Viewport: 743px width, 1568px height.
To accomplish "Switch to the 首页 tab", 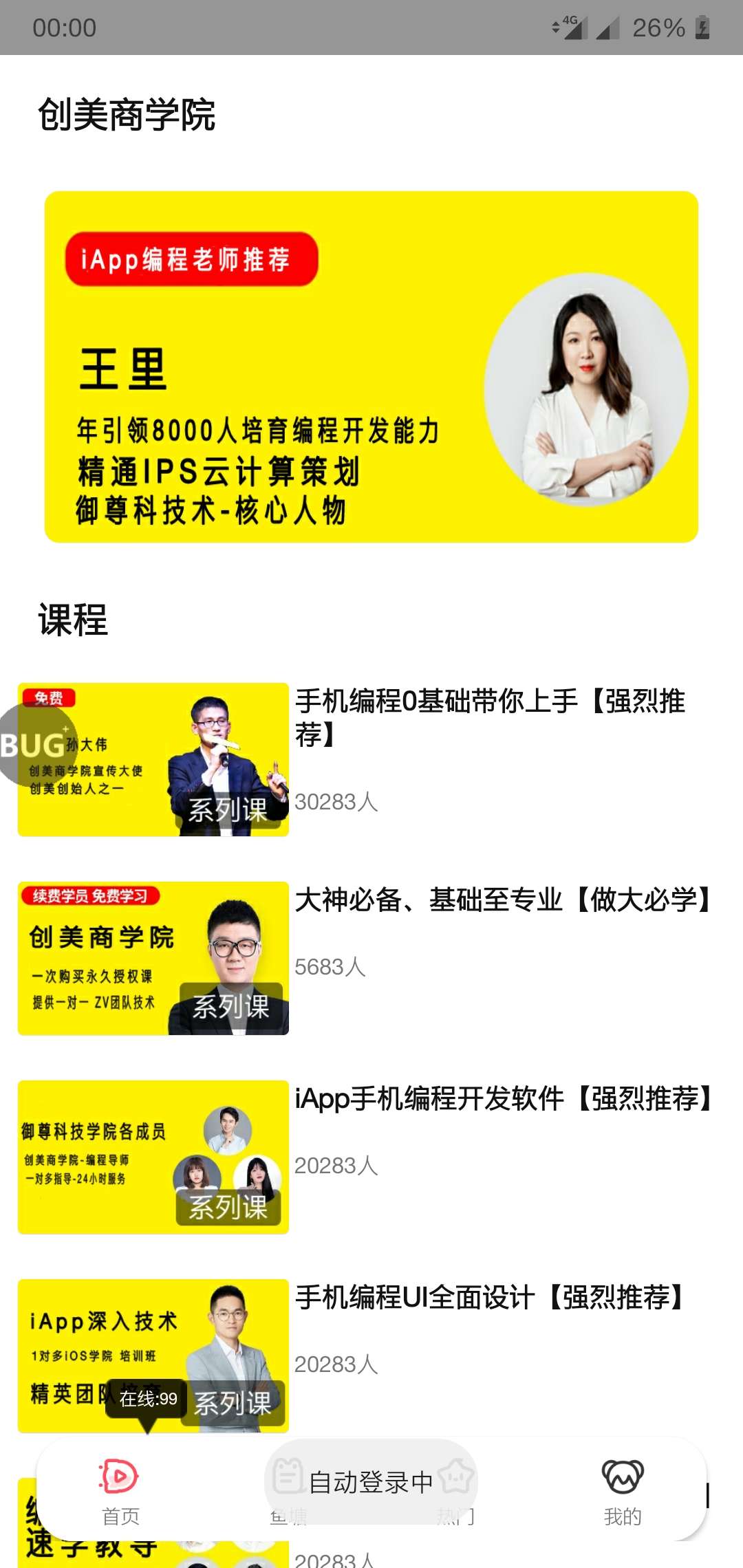I will 120,1491.
